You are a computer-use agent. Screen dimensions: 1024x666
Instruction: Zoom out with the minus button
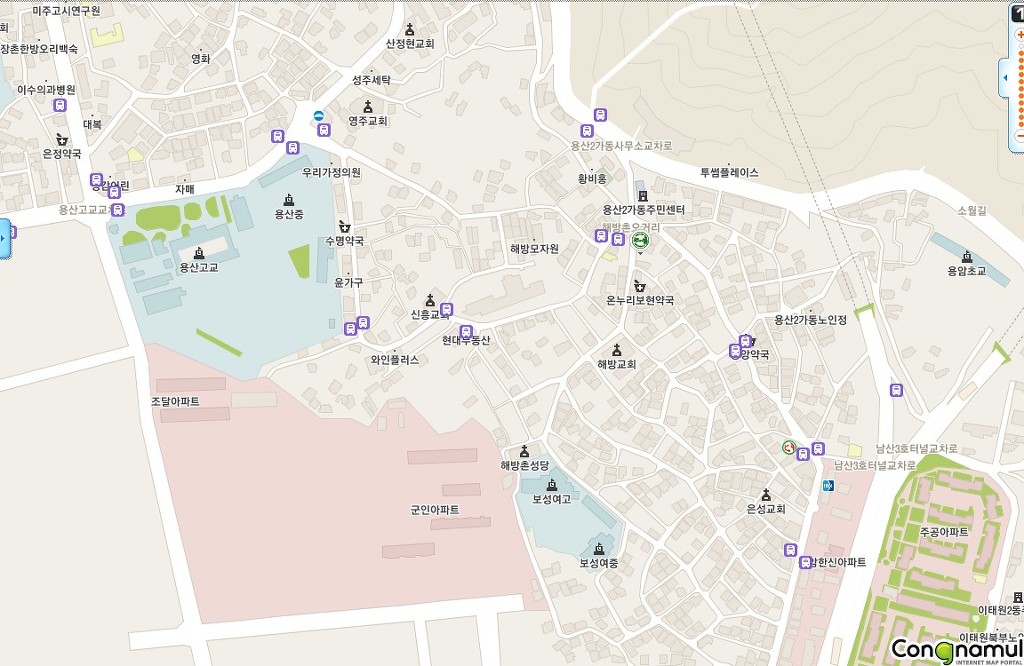pos(1020,135)
